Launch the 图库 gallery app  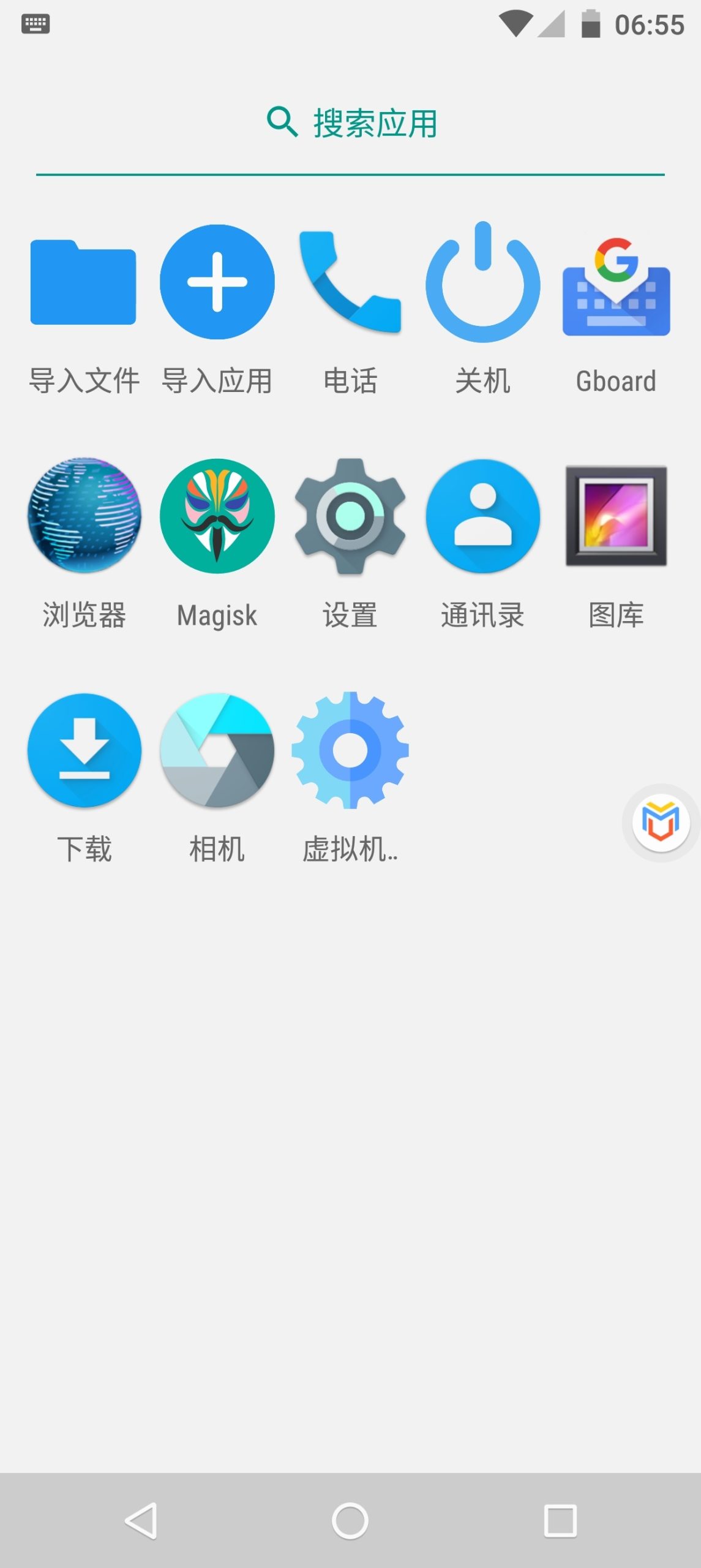click(x=616, y=518)
